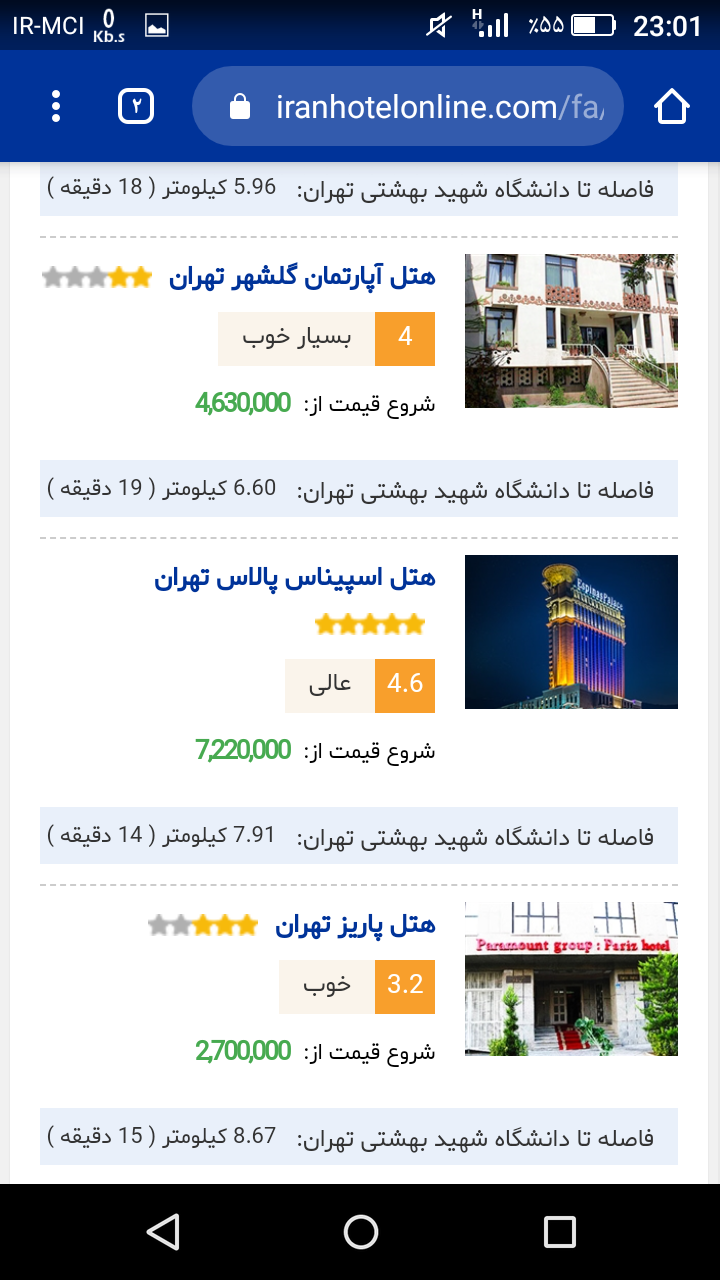
Task: Open the browser overflow menu
Action: pos(56,106)
